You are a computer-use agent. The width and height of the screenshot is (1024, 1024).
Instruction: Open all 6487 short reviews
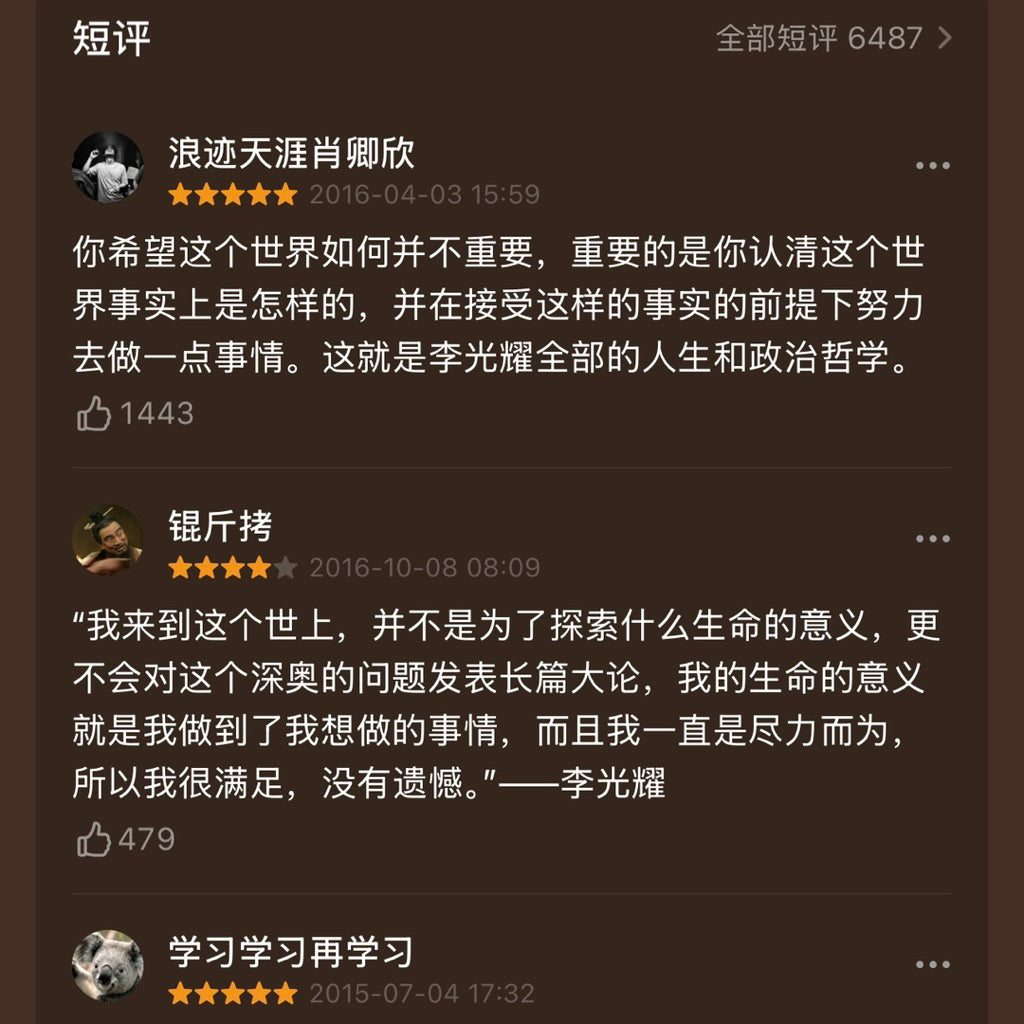[x=833, y=39]
